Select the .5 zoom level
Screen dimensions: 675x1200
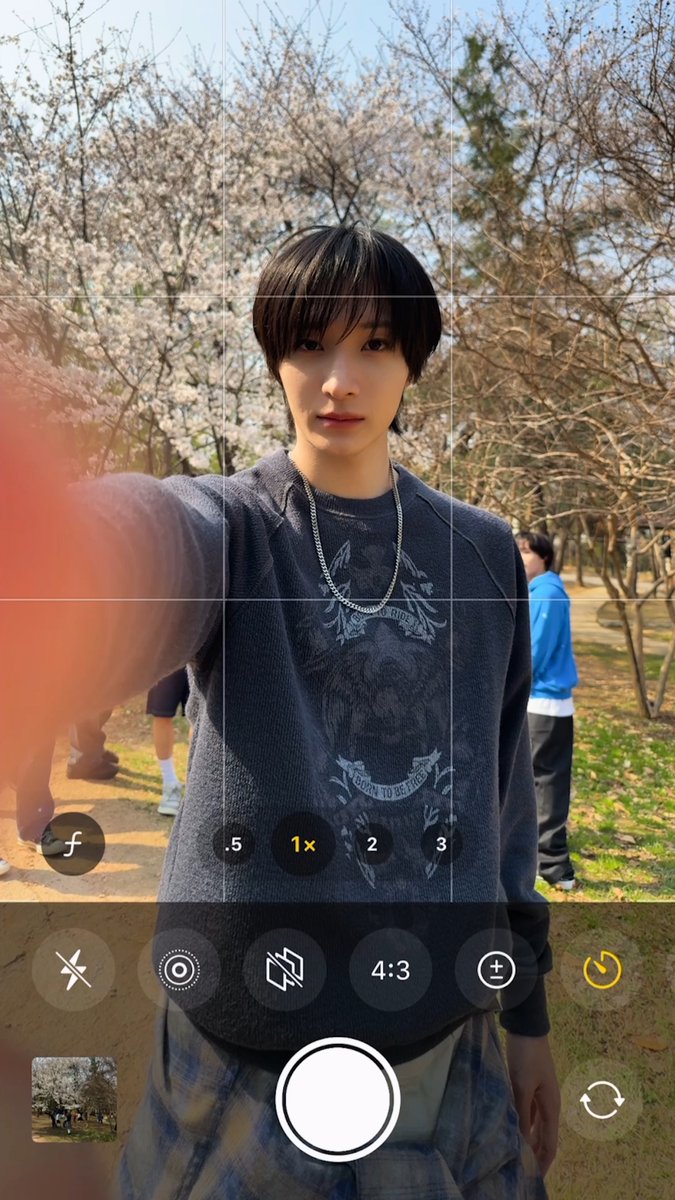point(233,844)
